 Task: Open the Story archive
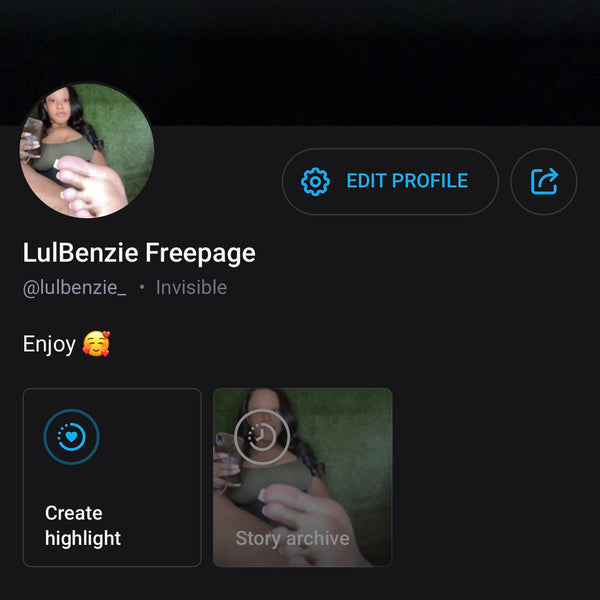(302, 477)
